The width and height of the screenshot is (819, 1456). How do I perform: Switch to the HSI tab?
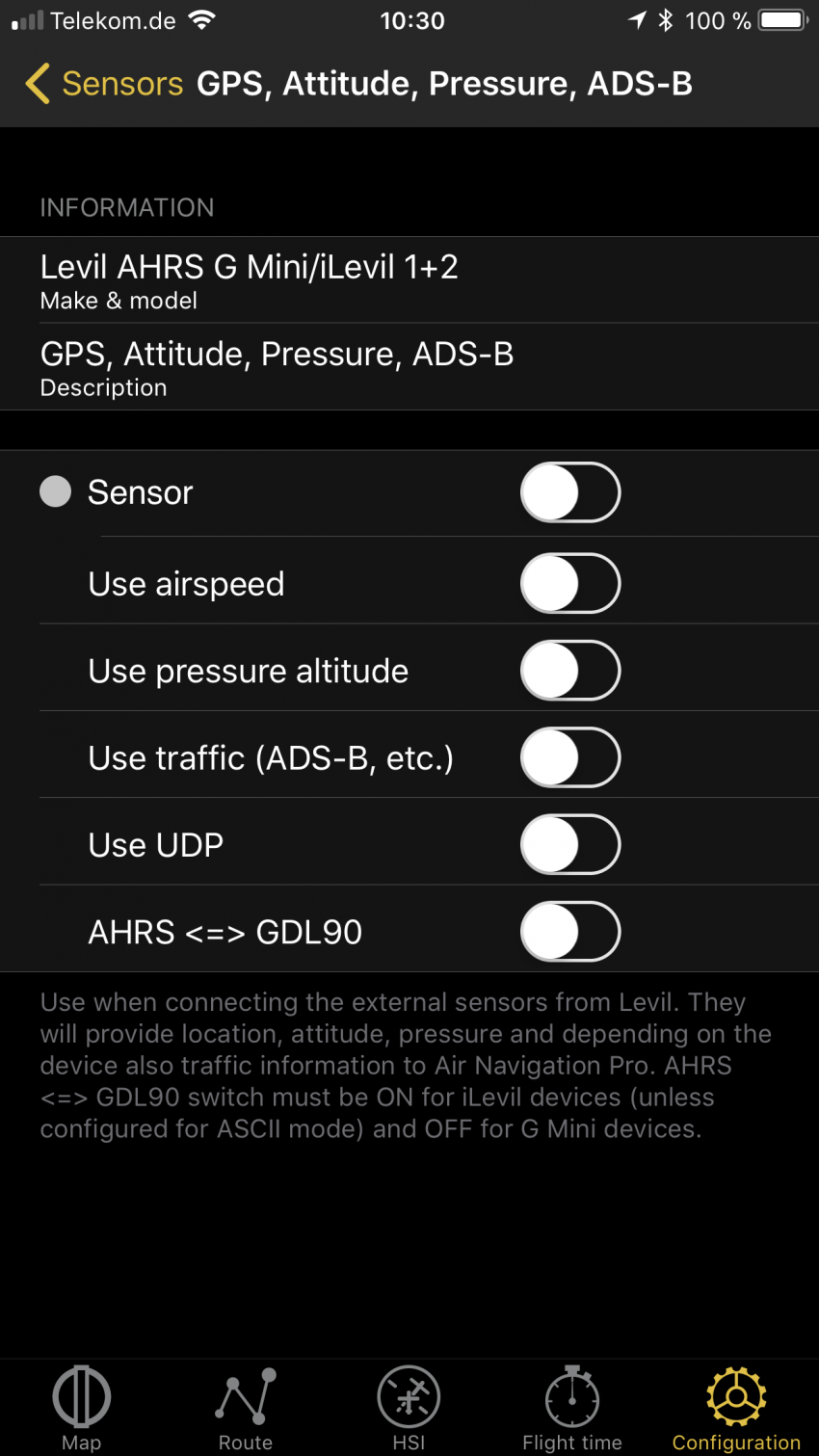pyautogui.click(x=409, y=1408)
